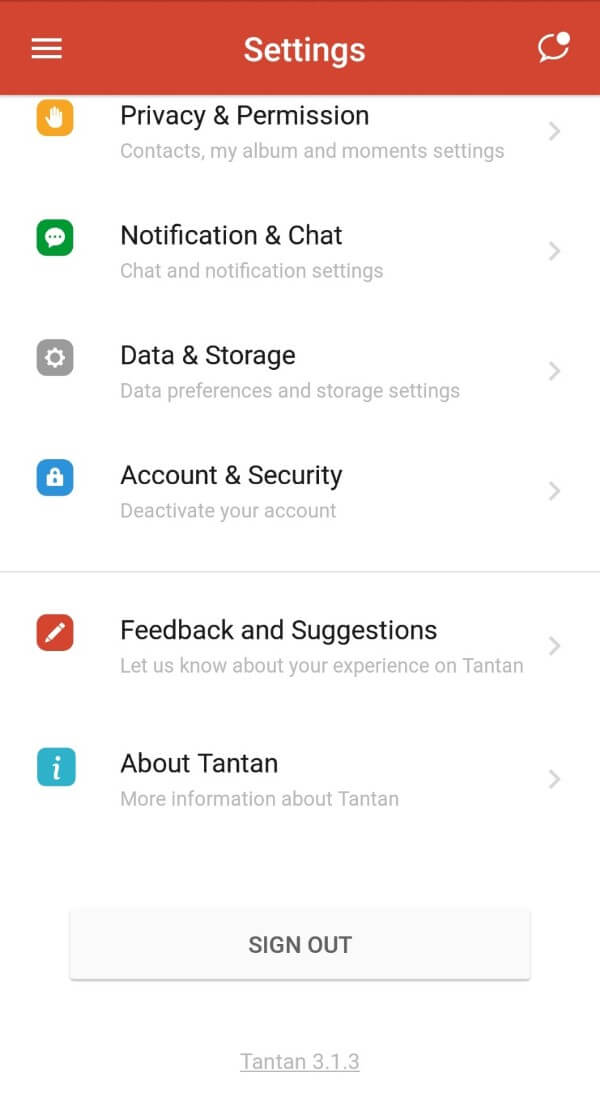Tap the SIGN OUT button

click(300, 944)
